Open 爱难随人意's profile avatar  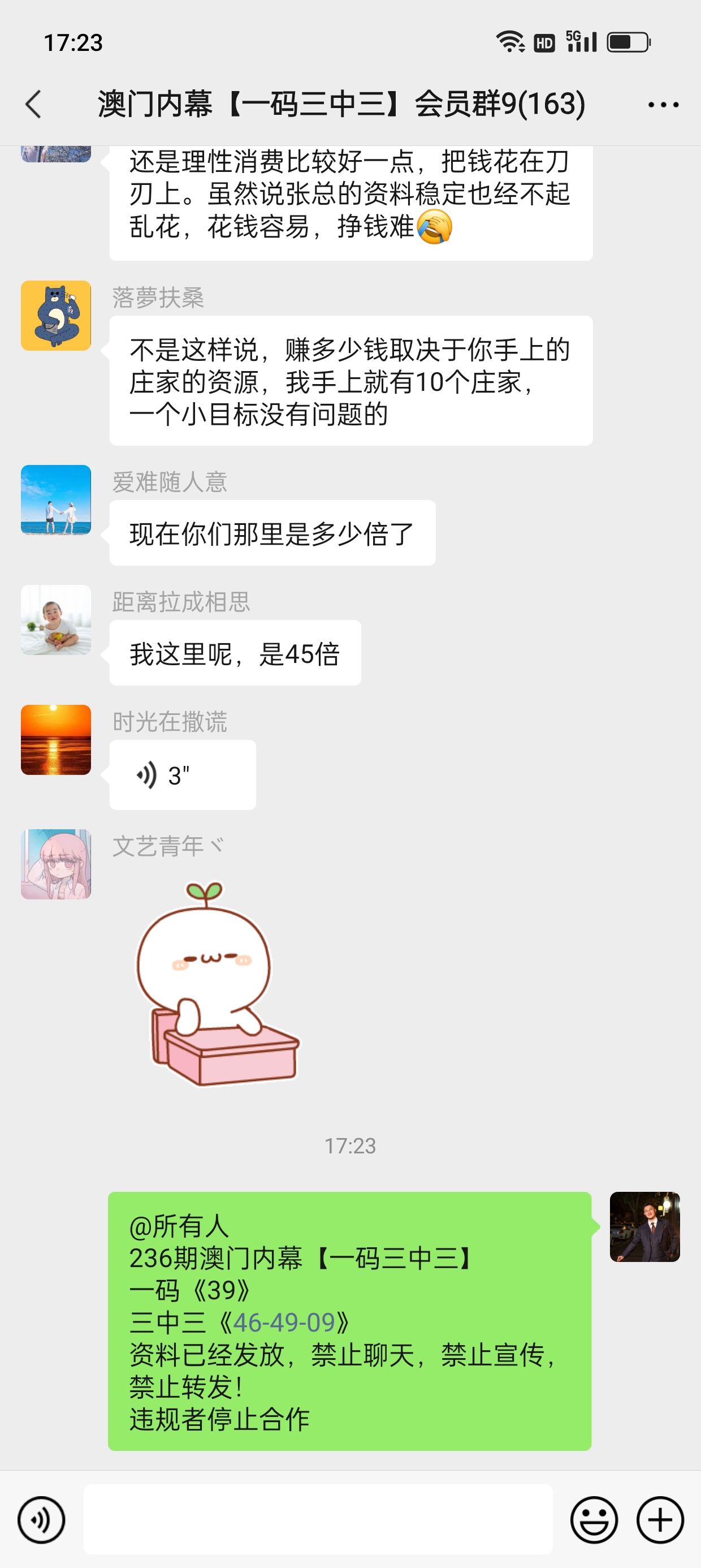[x=56, y=499]
